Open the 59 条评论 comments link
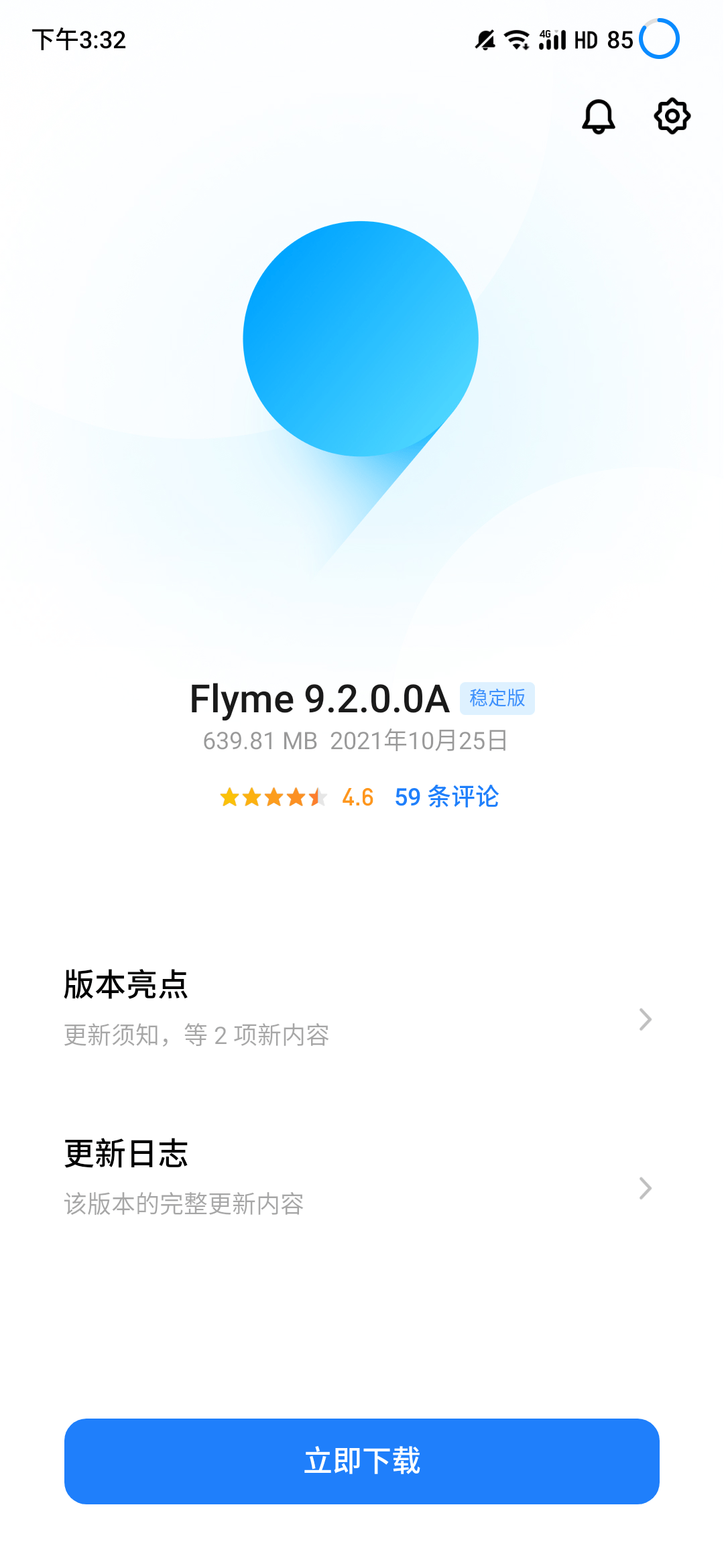Screen dimensions: 724x1568 pos(446,797)
